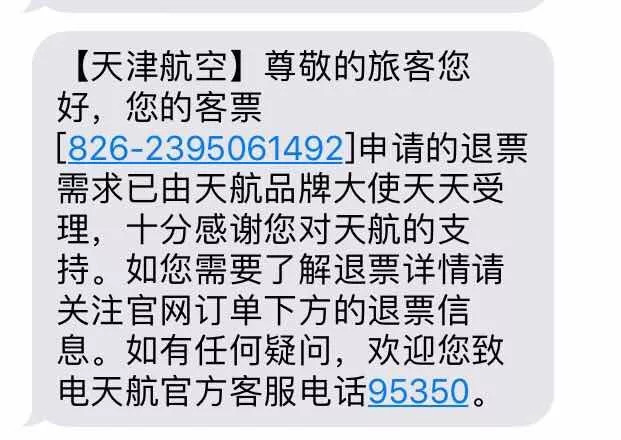
Task: Tap the ticket number link 826-2395061492
Action: (206, 148)
